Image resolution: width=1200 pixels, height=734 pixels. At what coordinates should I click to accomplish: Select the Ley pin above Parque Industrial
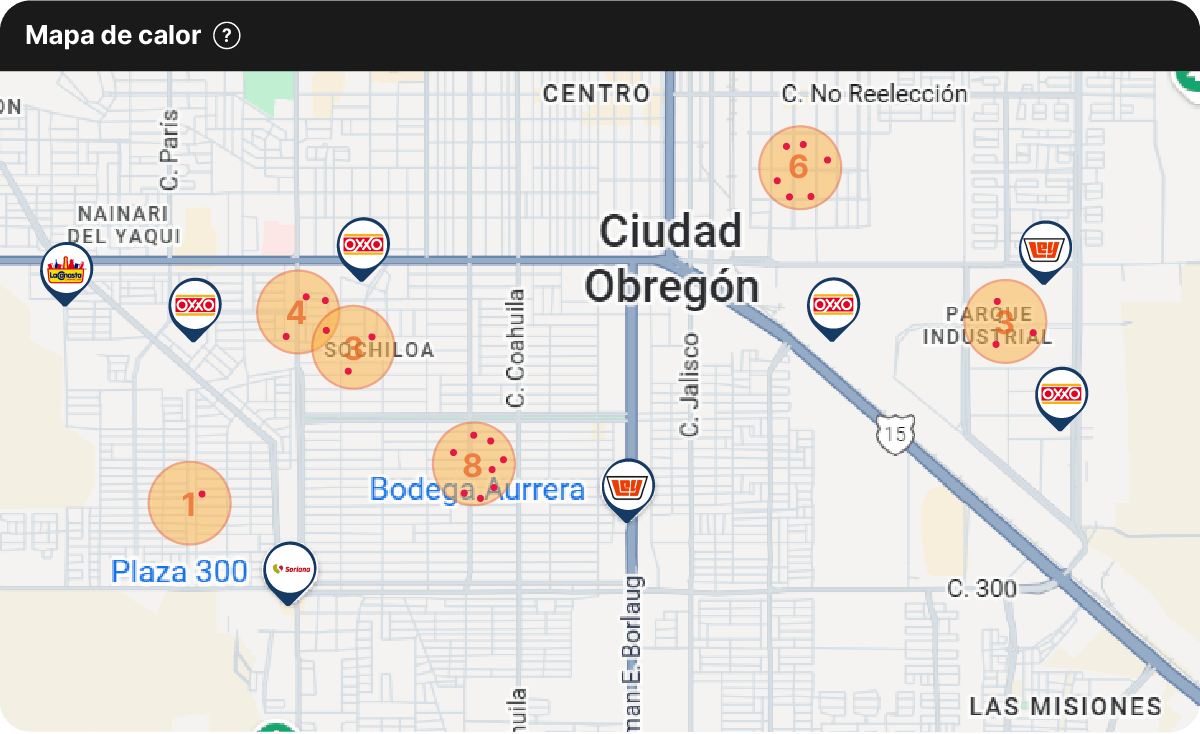point(1046,247)
